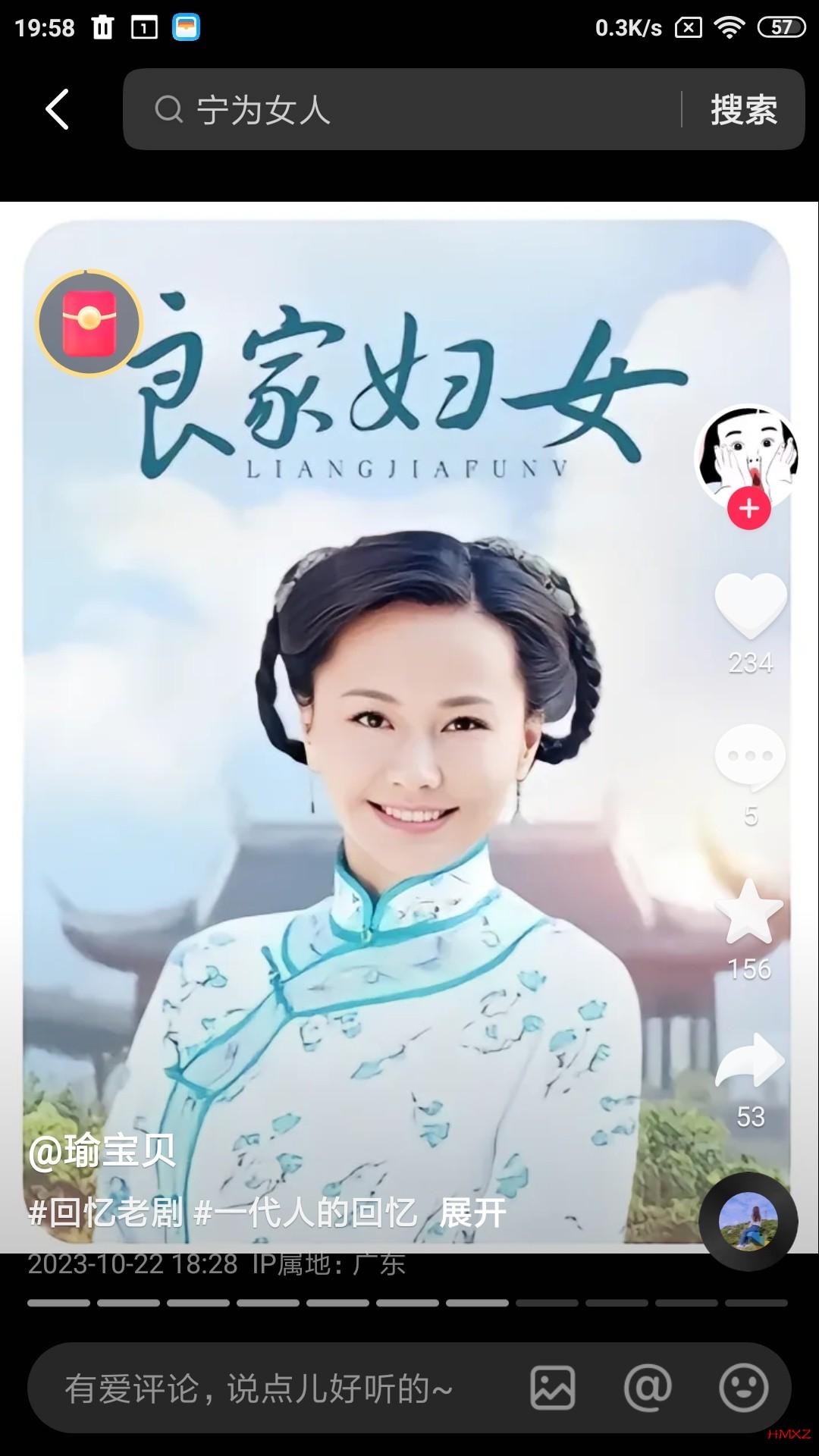Screen dimensions: 819x1456
Task: Open the #回忆老剧 hashtag
Action: 105,1213
